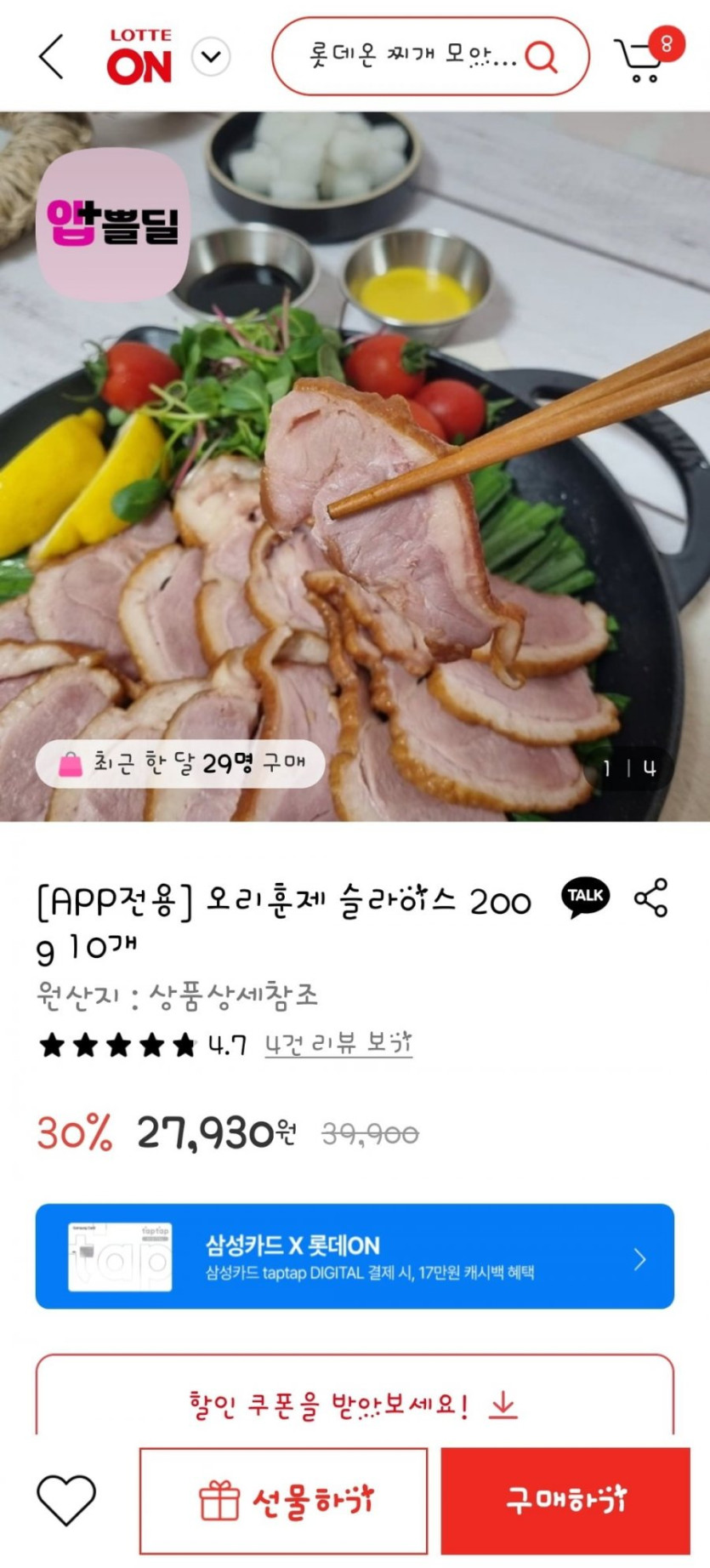Screen dimensions: 710x1568
Task: Expand the dropdown next to Lotte ON logo
Action: (211, 57)
